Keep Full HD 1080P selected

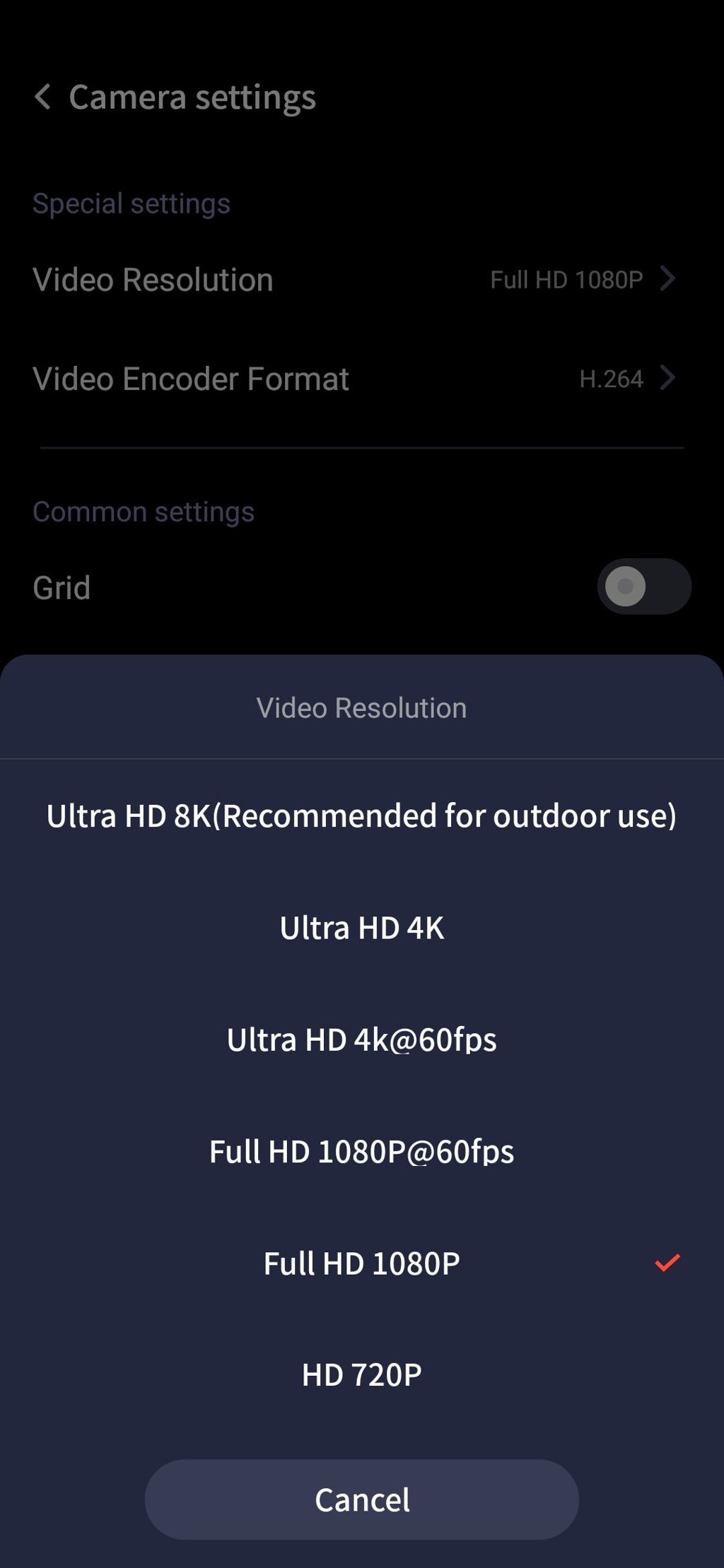pos(361,1263)
